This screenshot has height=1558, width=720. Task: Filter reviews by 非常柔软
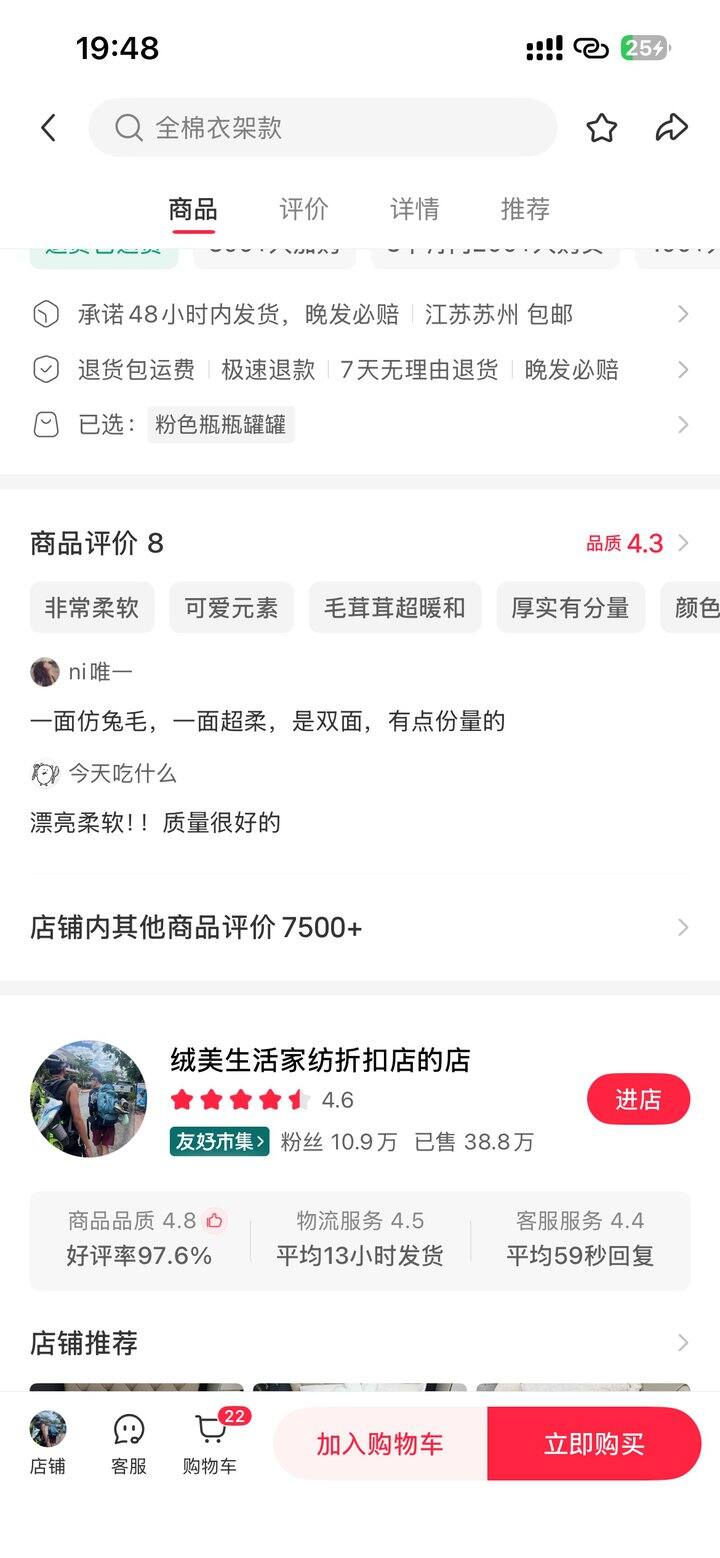point(92,608)
